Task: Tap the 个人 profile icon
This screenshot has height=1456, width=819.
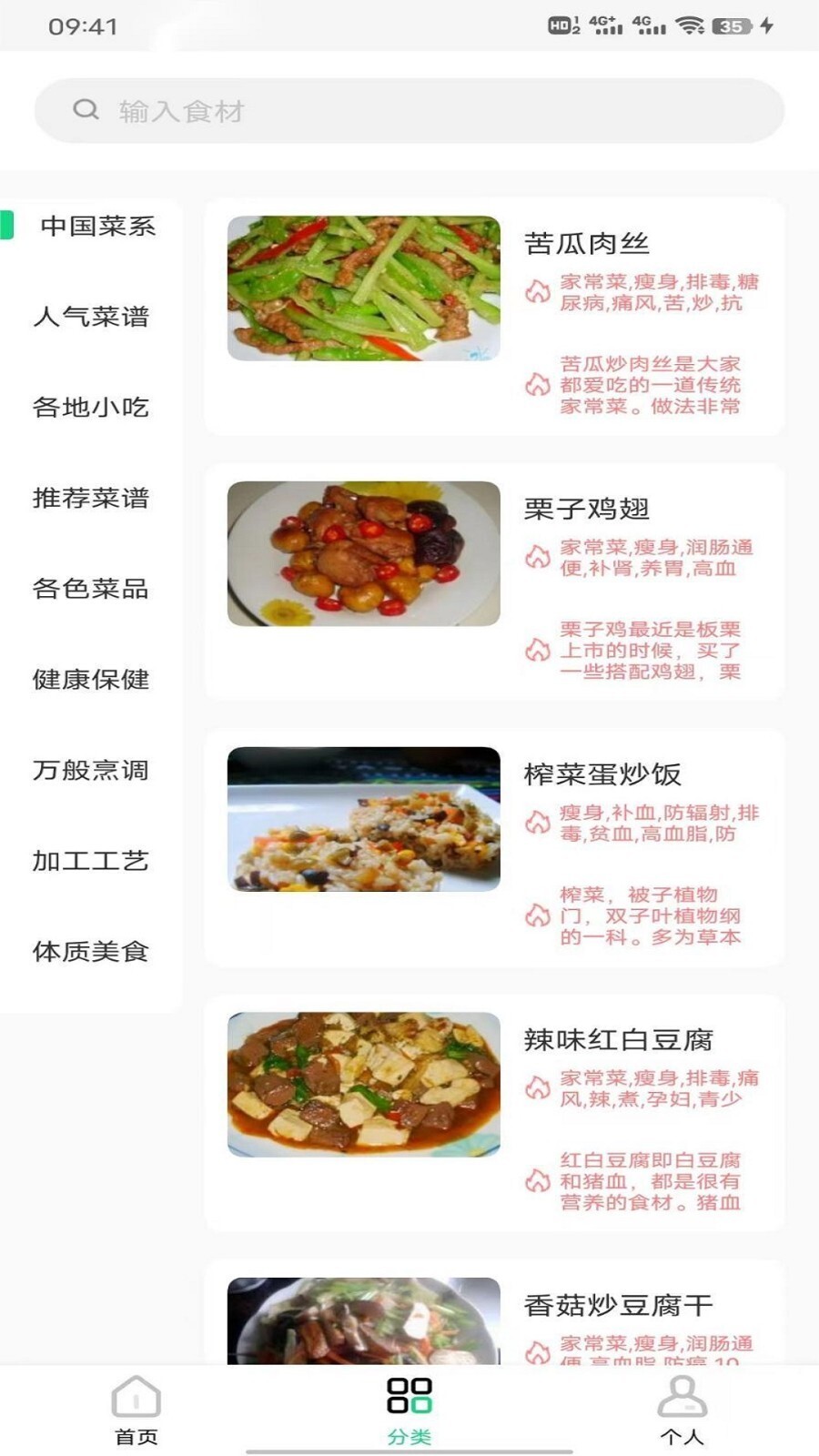Action: tap(681, 1399)
